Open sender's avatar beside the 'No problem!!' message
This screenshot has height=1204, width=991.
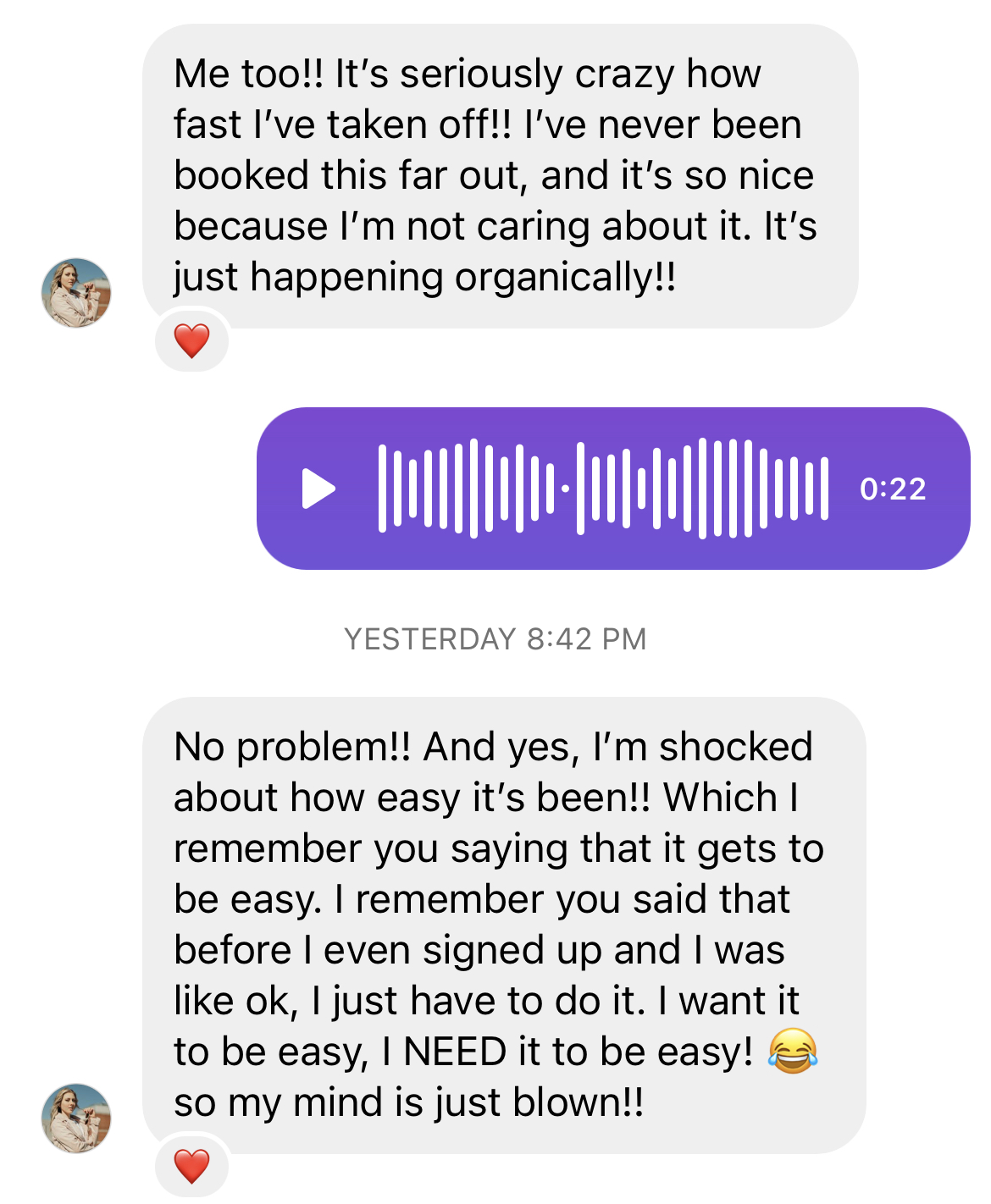pyautogui.click(x=76, y=1118)
